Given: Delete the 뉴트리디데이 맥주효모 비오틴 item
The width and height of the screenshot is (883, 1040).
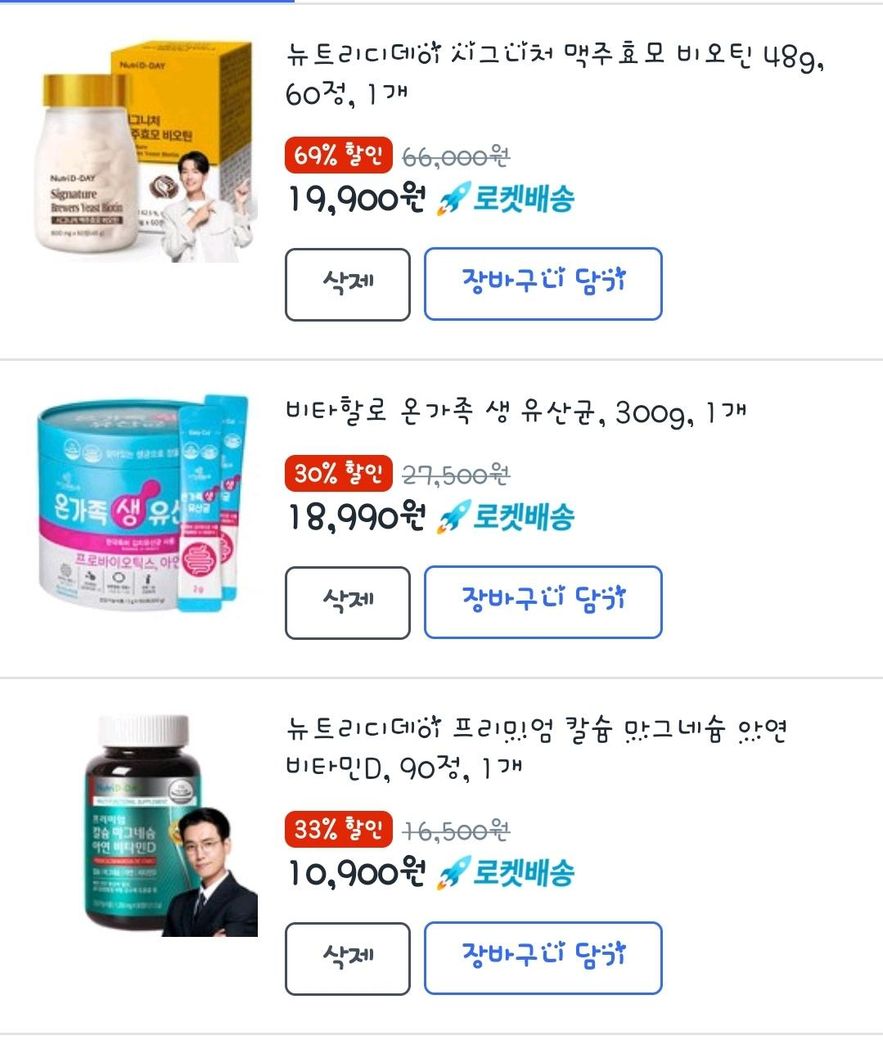Looking at the screenshot, I should (x=347, y=285).
